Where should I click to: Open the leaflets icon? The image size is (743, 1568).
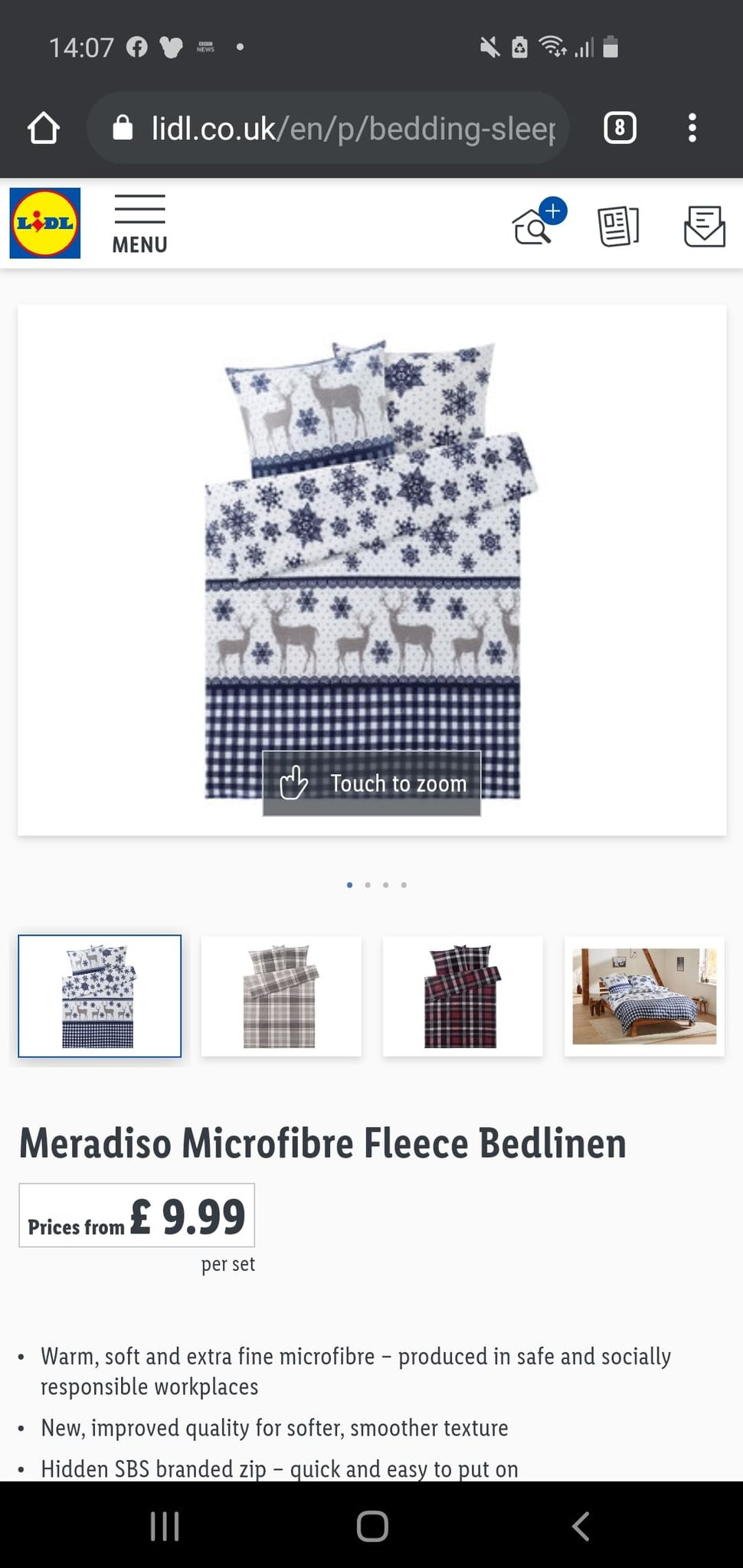(x=618, y=227)
